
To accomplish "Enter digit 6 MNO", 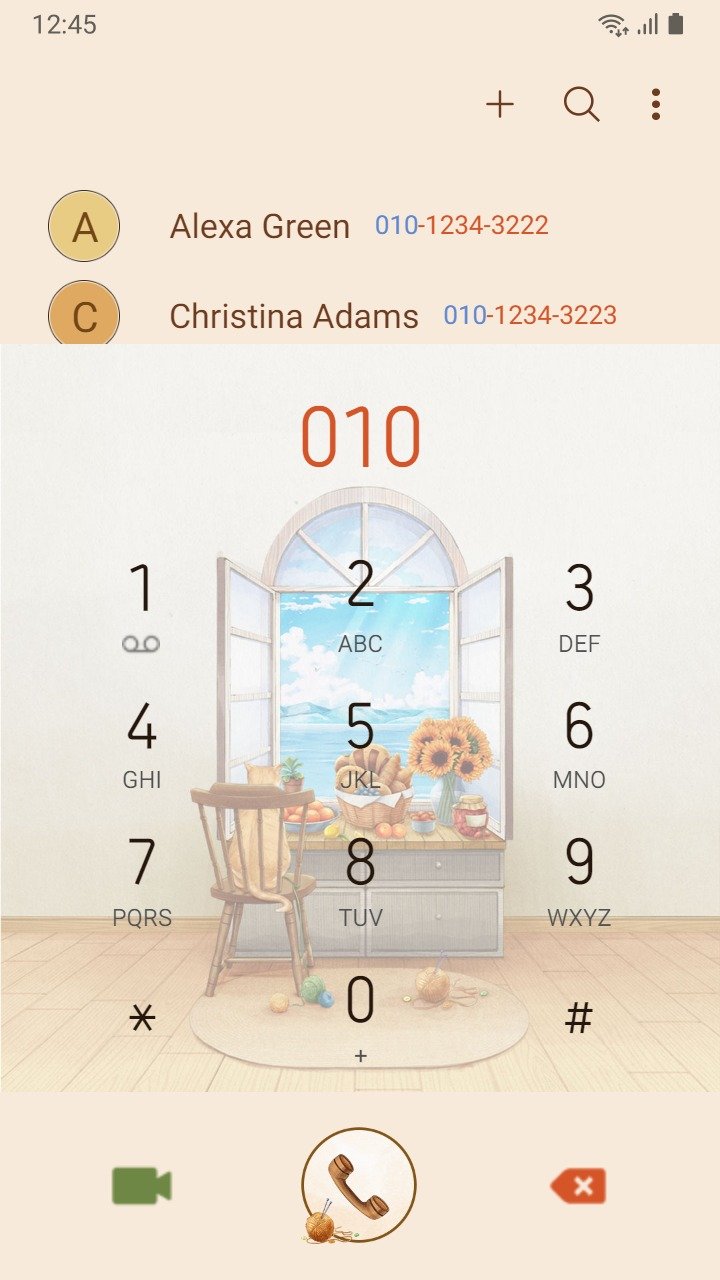I will [x=579, y=743].
